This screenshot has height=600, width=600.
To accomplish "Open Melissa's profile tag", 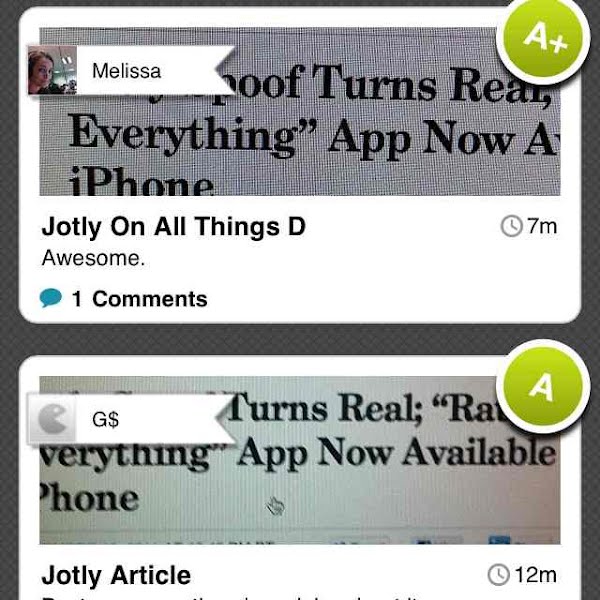I will [126, 71].
